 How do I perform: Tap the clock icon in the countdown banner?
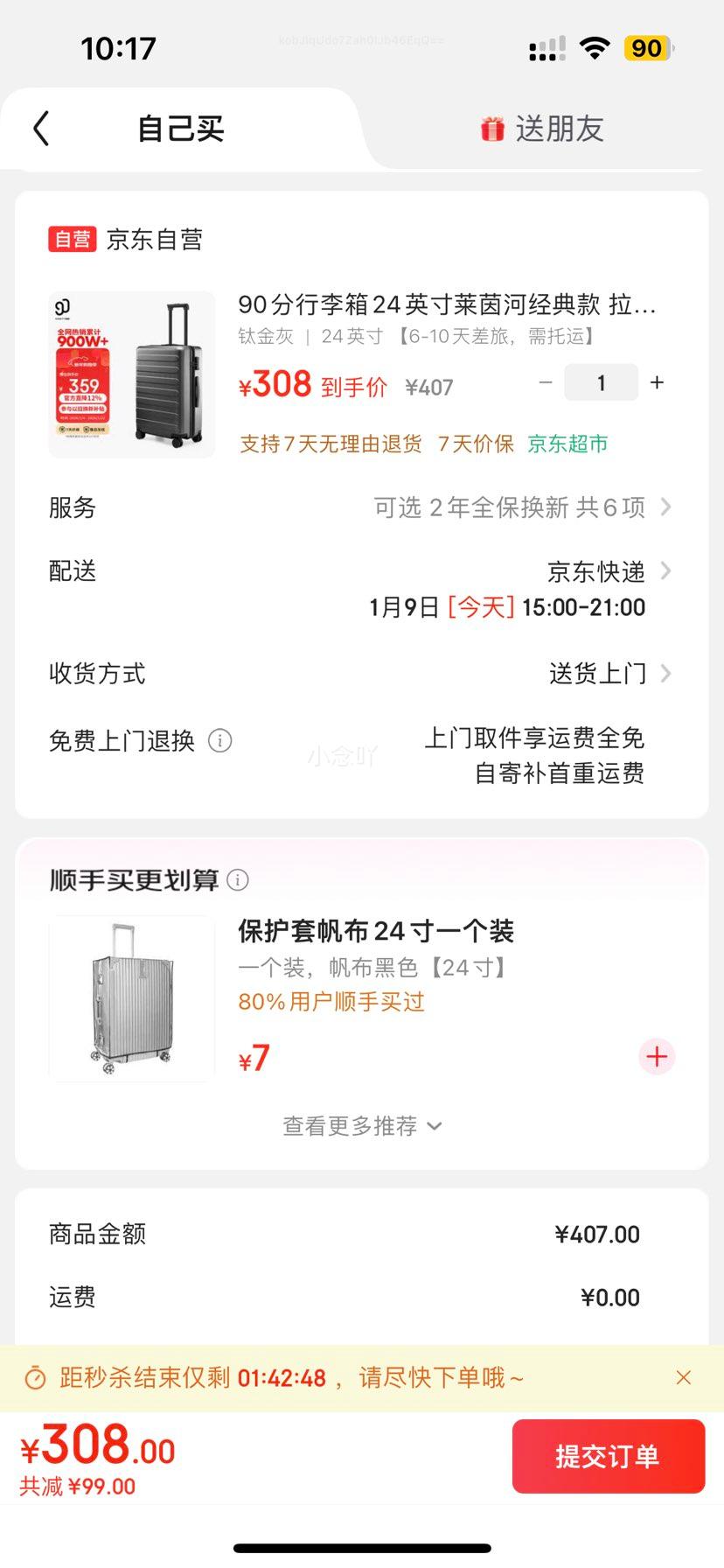point(36,1377)
